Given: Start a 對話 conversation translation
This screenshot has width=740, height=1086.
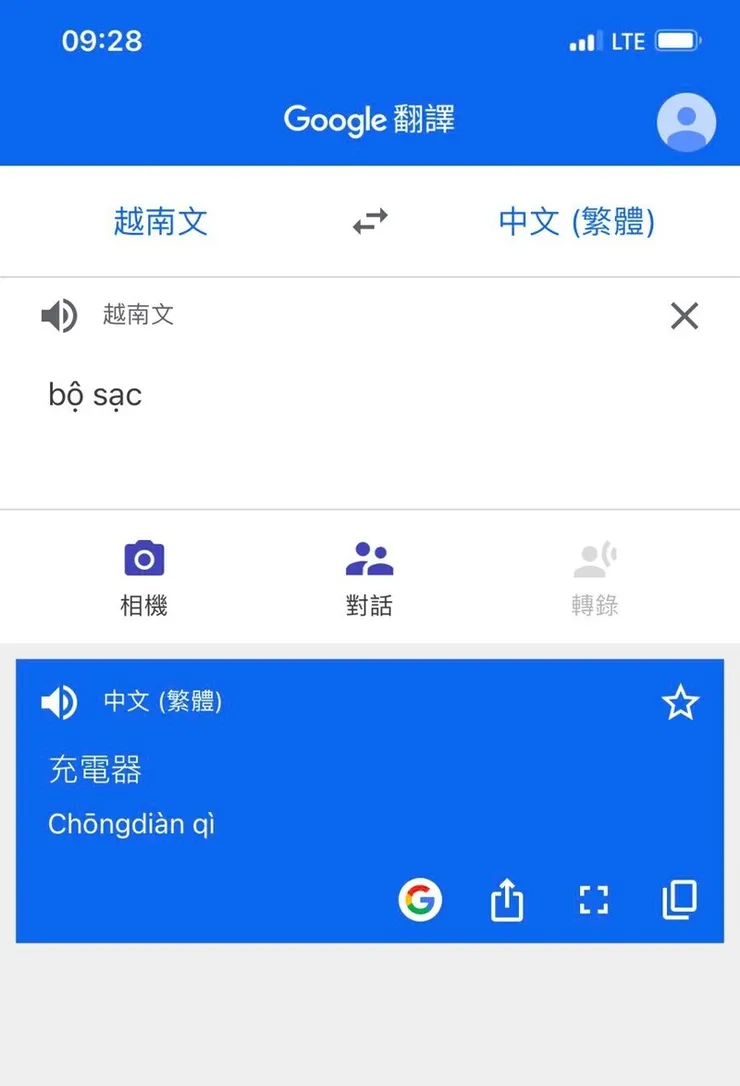Looking at the screenshot, I should point(369,575).
